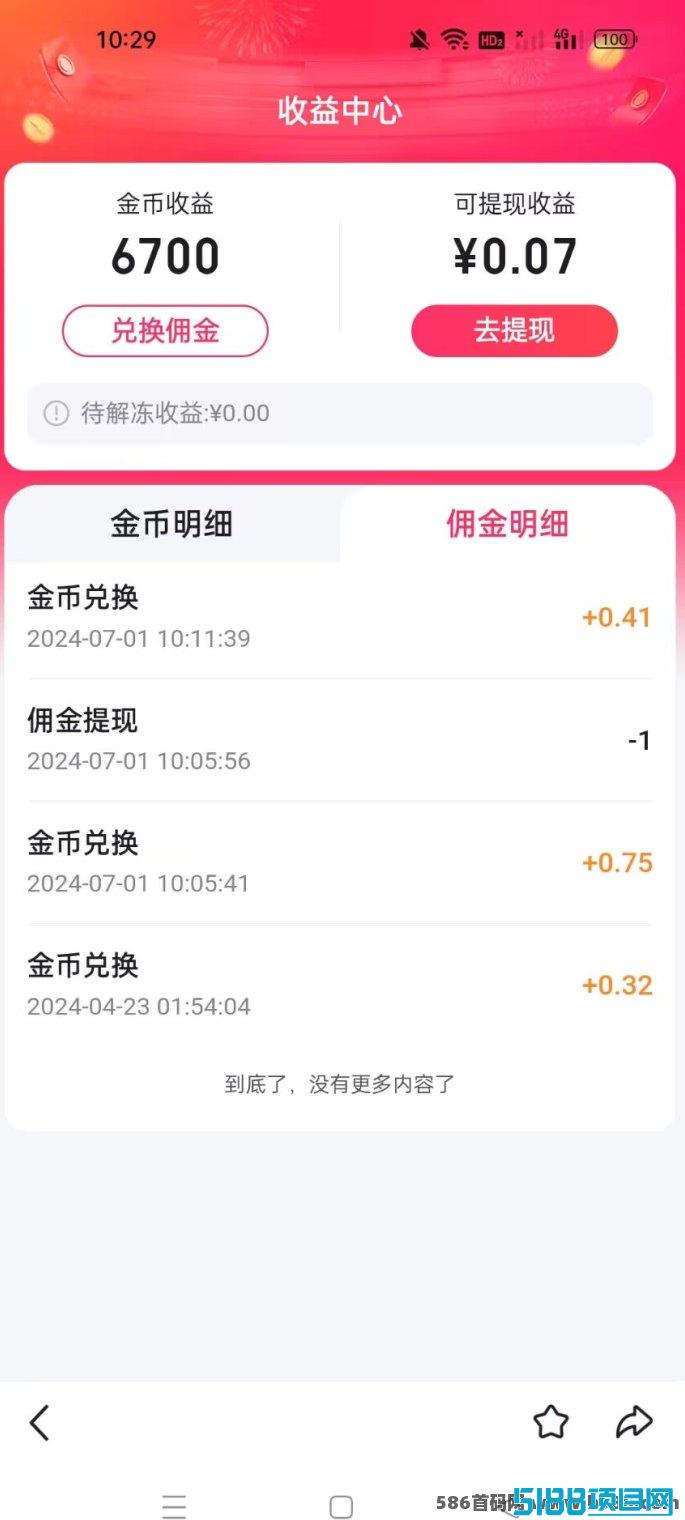The width and height of the screenshot is (685, 1520).
Task: Tap the 兑换佣金 button
Action: pyautogui.click(x=165, y=331)
